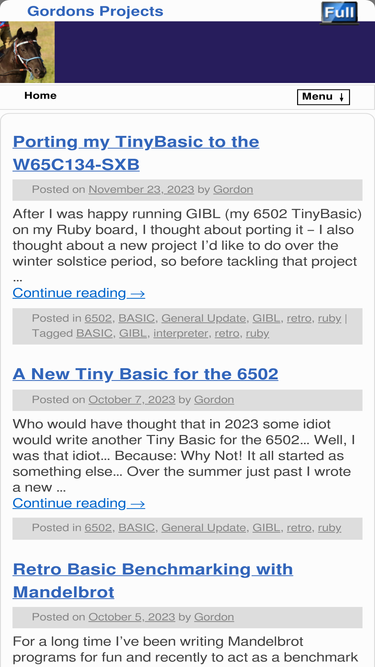
Task: Open the Gordons Projects site title
Action: click(95, 11)
